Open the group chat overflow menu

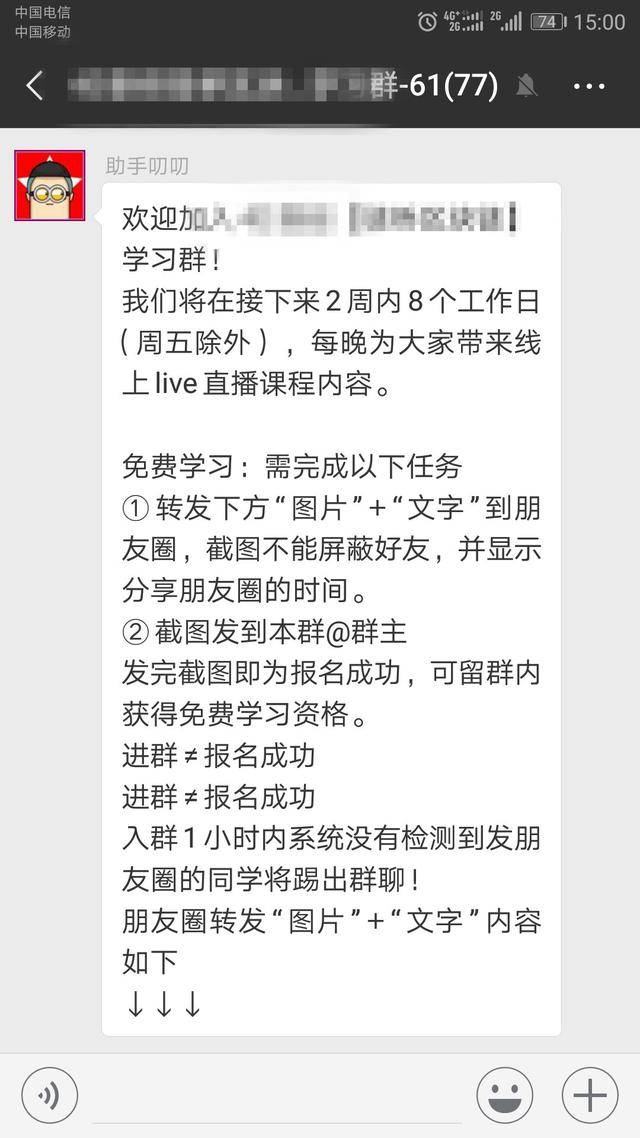click(x=589, y=86)
